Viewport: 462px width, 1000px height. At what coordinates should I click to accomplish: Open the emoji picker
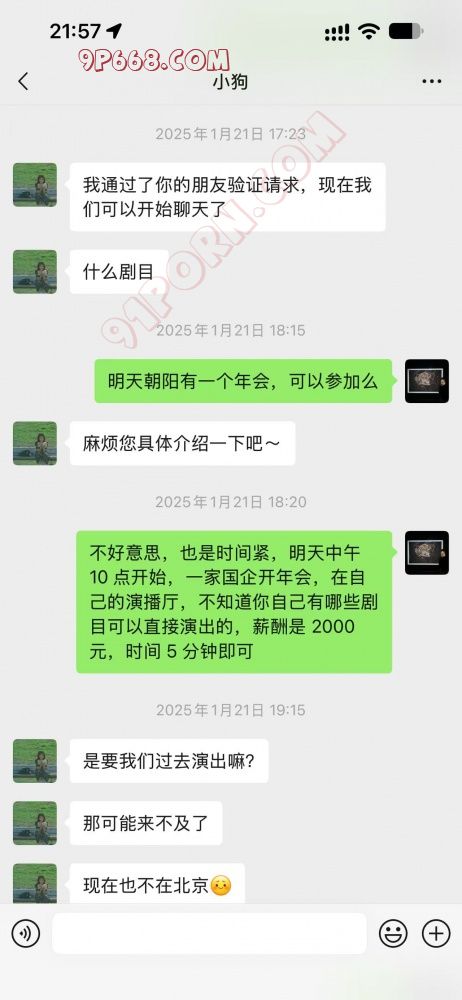[x=393, y=934]
